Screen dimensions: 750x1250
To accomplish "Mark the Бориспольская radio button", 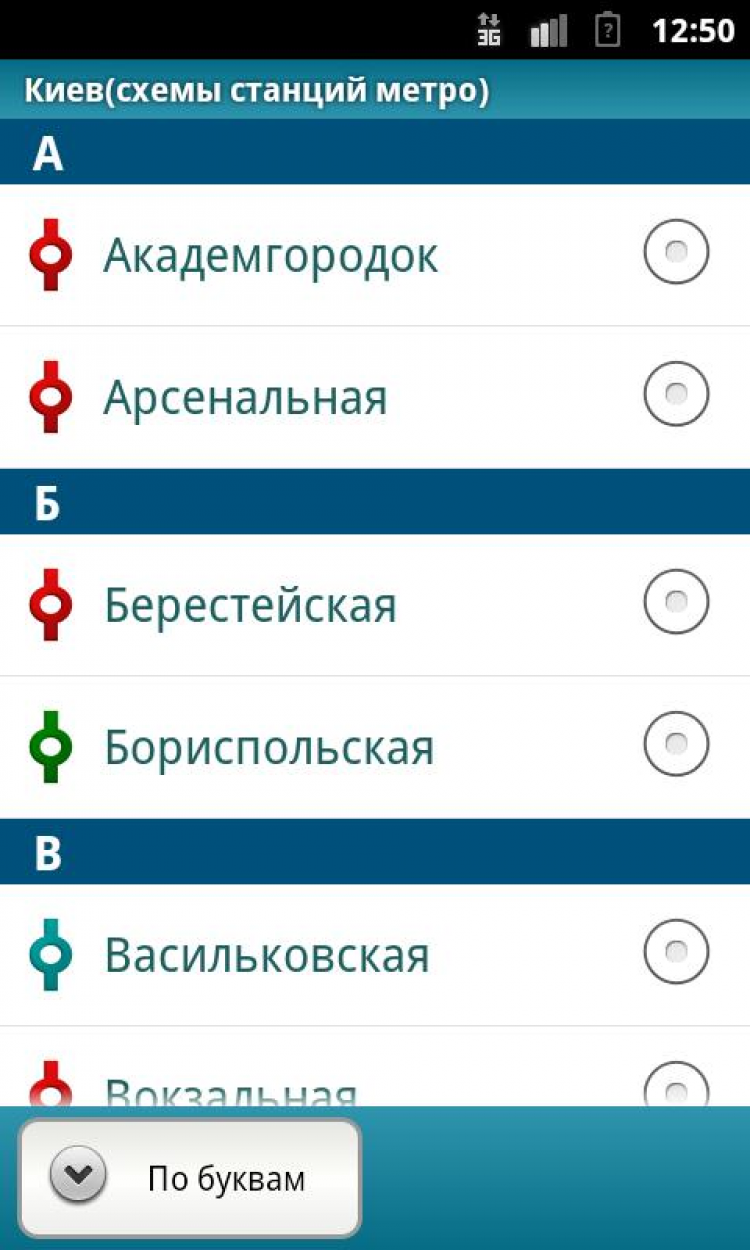I will (x=676, y=744).
